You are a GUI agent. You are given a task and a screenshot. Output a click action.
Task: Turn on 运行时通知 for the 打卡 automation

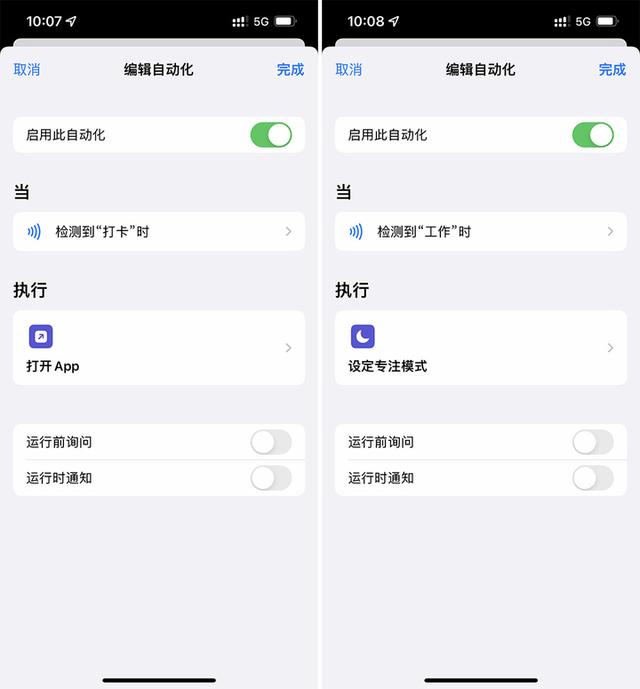click(271, 478)
